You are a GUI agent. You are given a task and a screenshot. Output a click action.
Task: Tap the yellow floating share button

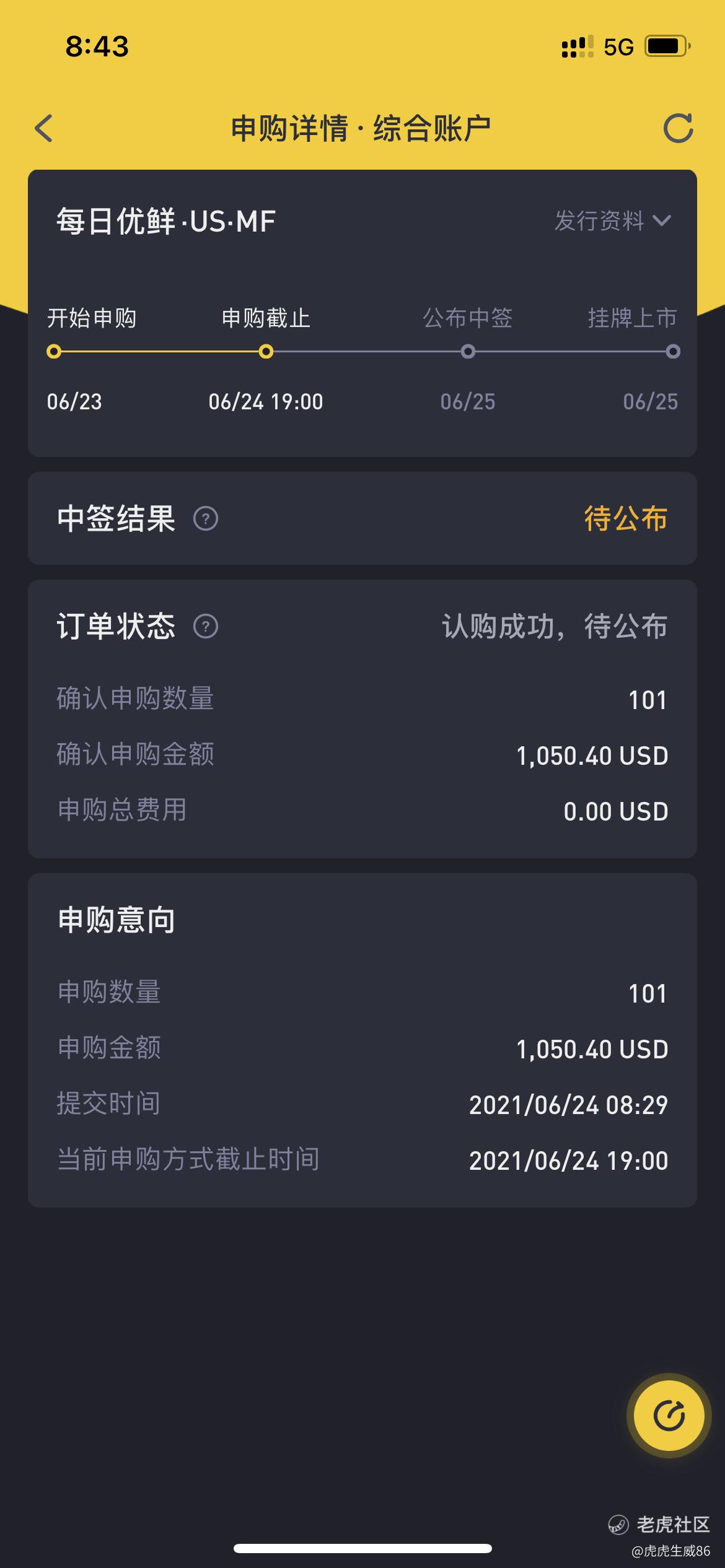tap(669, 1416)
